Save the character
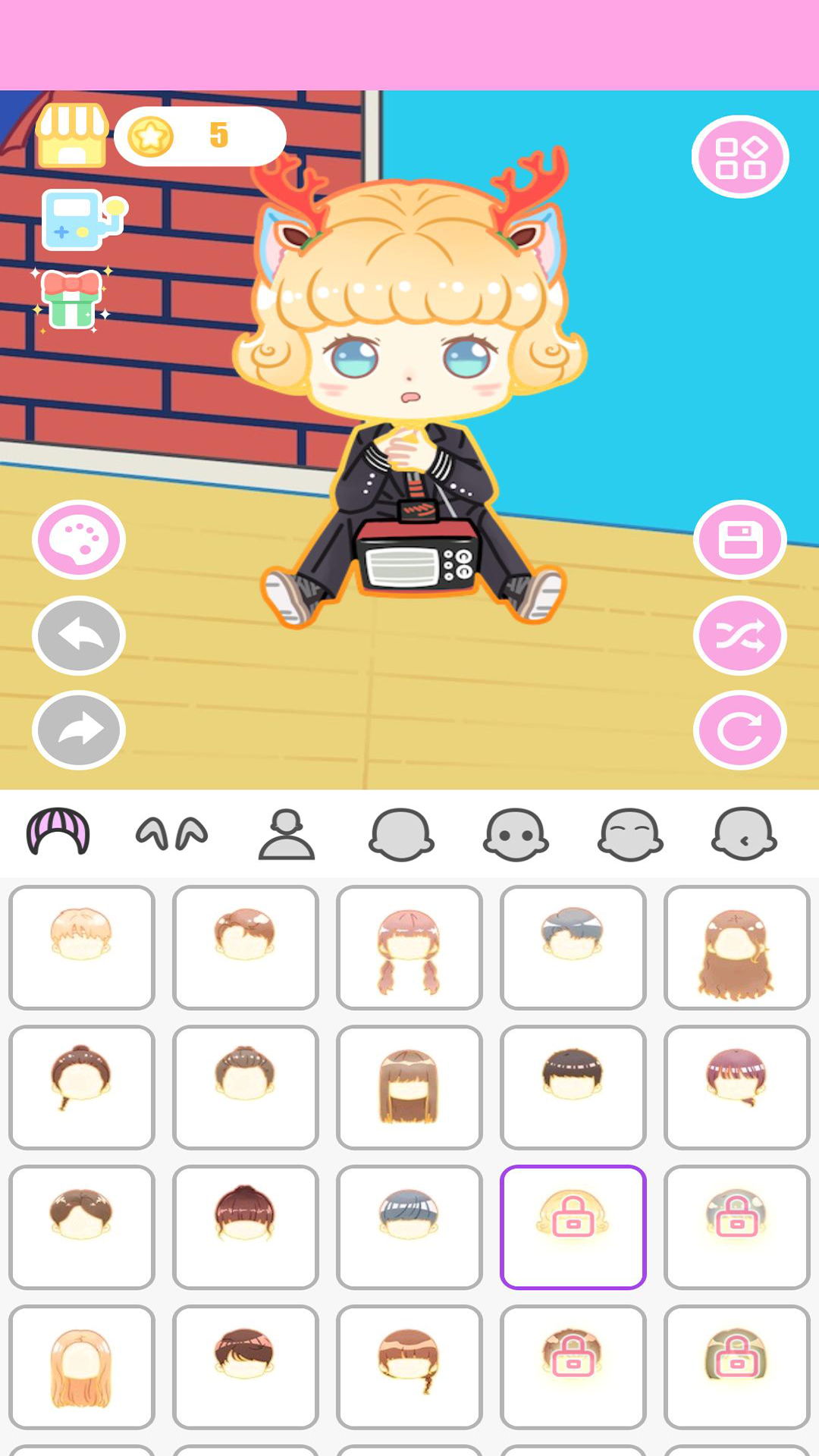Viewport: 819px width, 1456px height. click(x=740, y=540)
